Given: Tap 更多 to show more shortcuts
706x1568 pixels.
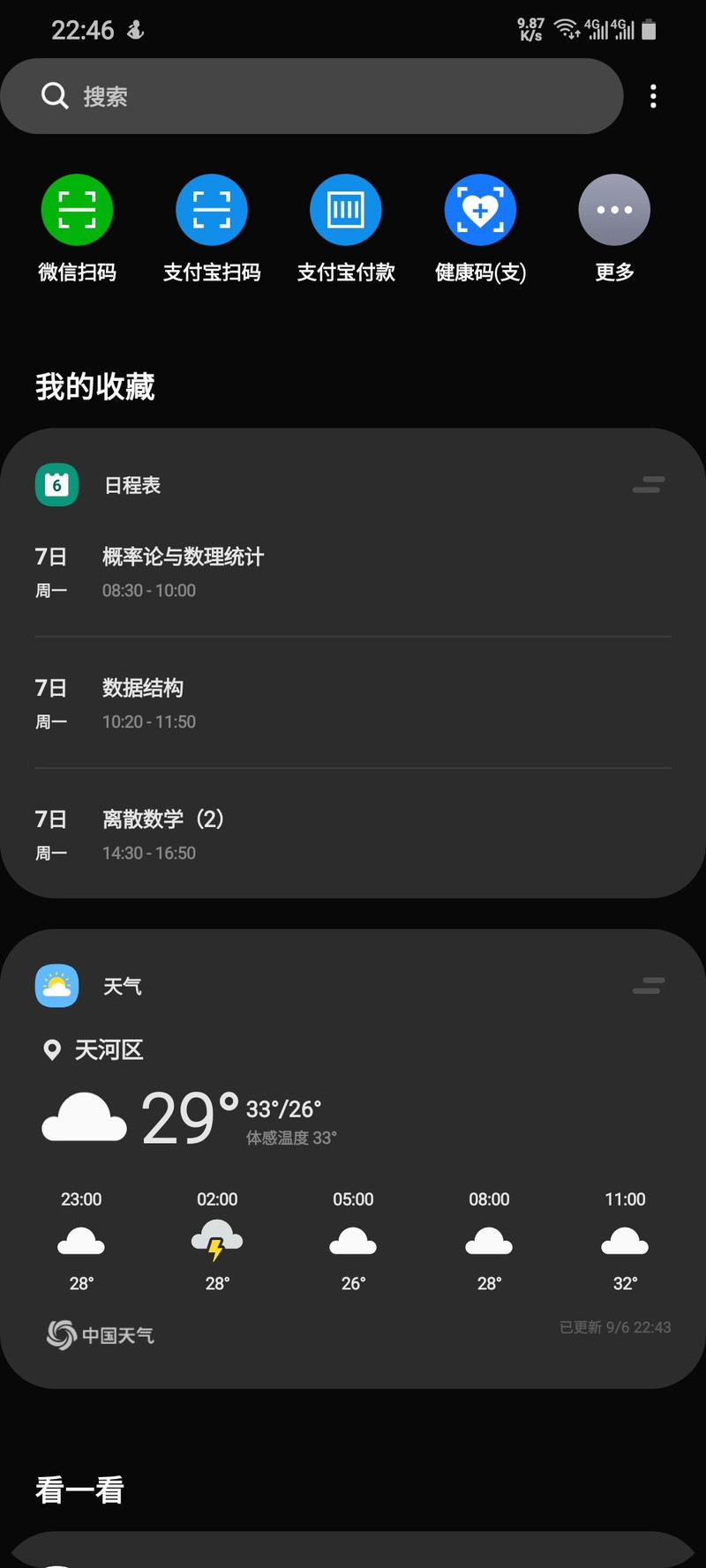Looking at the screenshot, I should (614, 228).
